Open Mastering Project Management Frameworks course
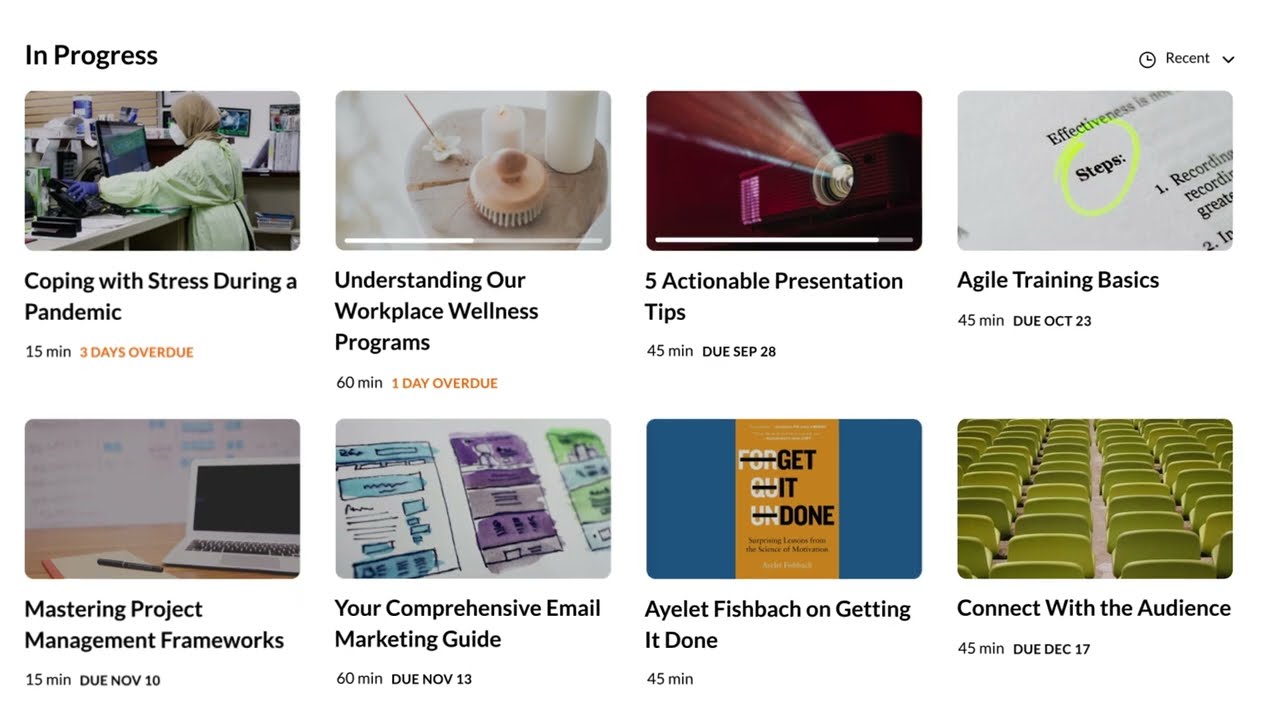Image resolution: width=1280 pixels, height=720 pixels. [x=162, y=499]
